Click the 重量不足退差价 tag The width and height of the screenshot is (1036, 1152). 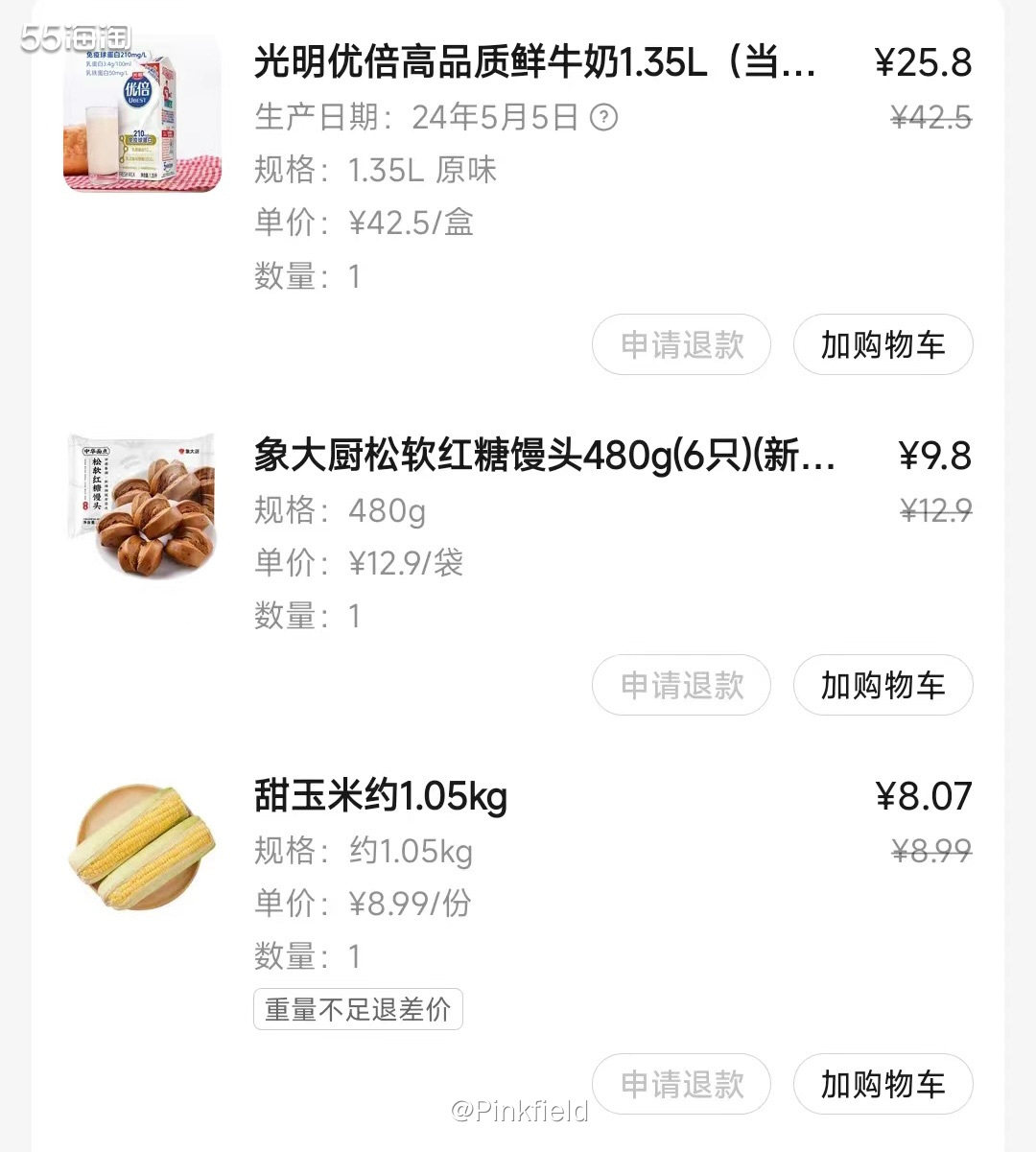[357, 1009]
